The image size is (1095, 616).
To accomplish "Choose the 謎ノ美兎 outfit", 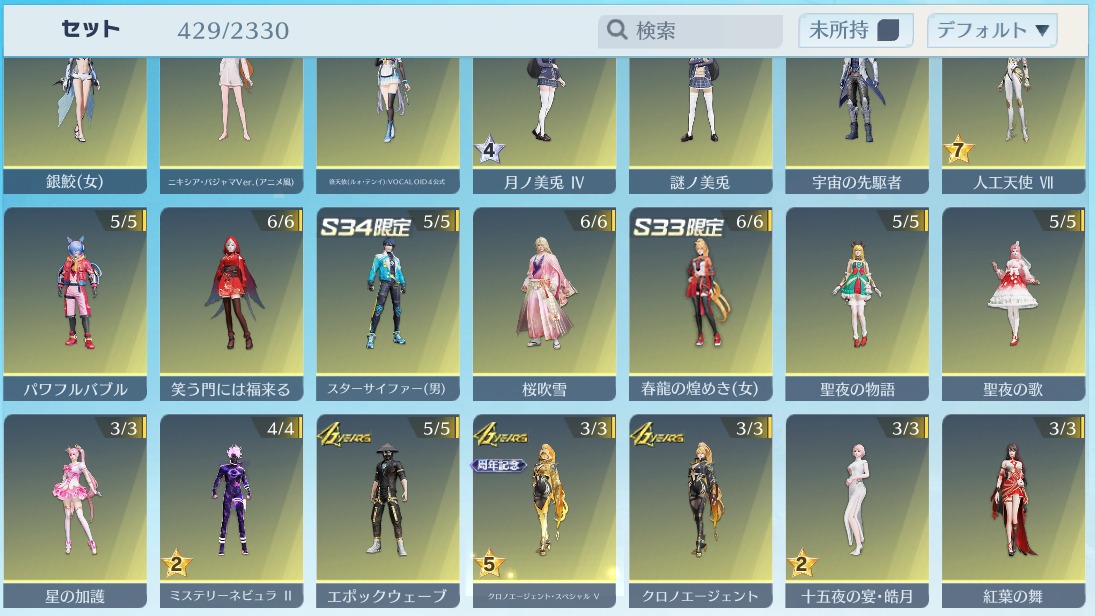I will 700,126.
